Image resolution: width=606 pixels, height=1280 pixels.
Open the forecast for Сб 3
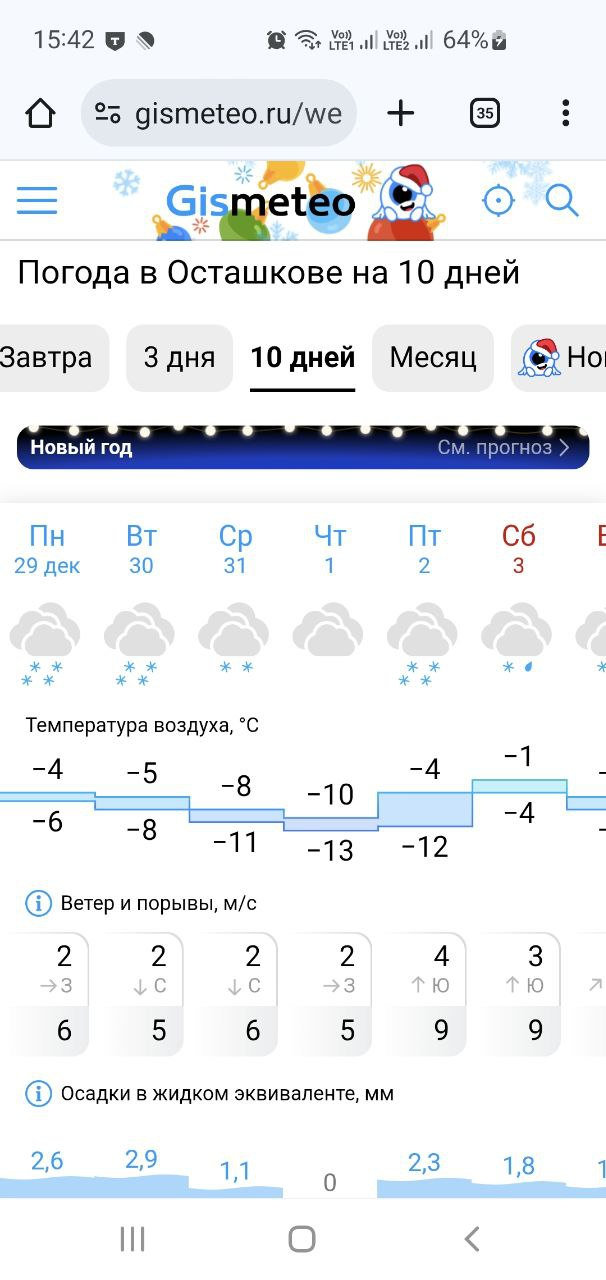tap(518, 549)
